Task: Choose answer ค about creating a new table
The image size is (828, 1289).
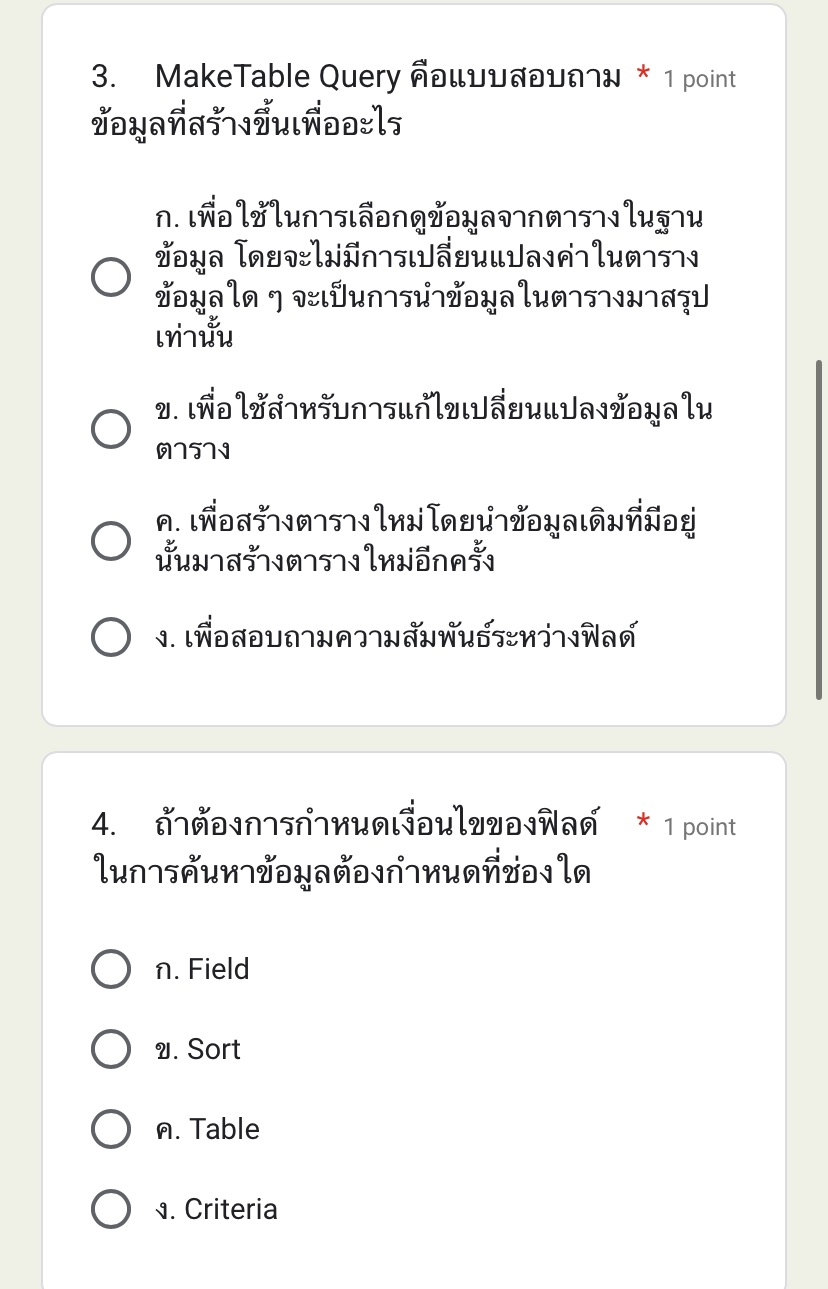Action: pos(110,540)
